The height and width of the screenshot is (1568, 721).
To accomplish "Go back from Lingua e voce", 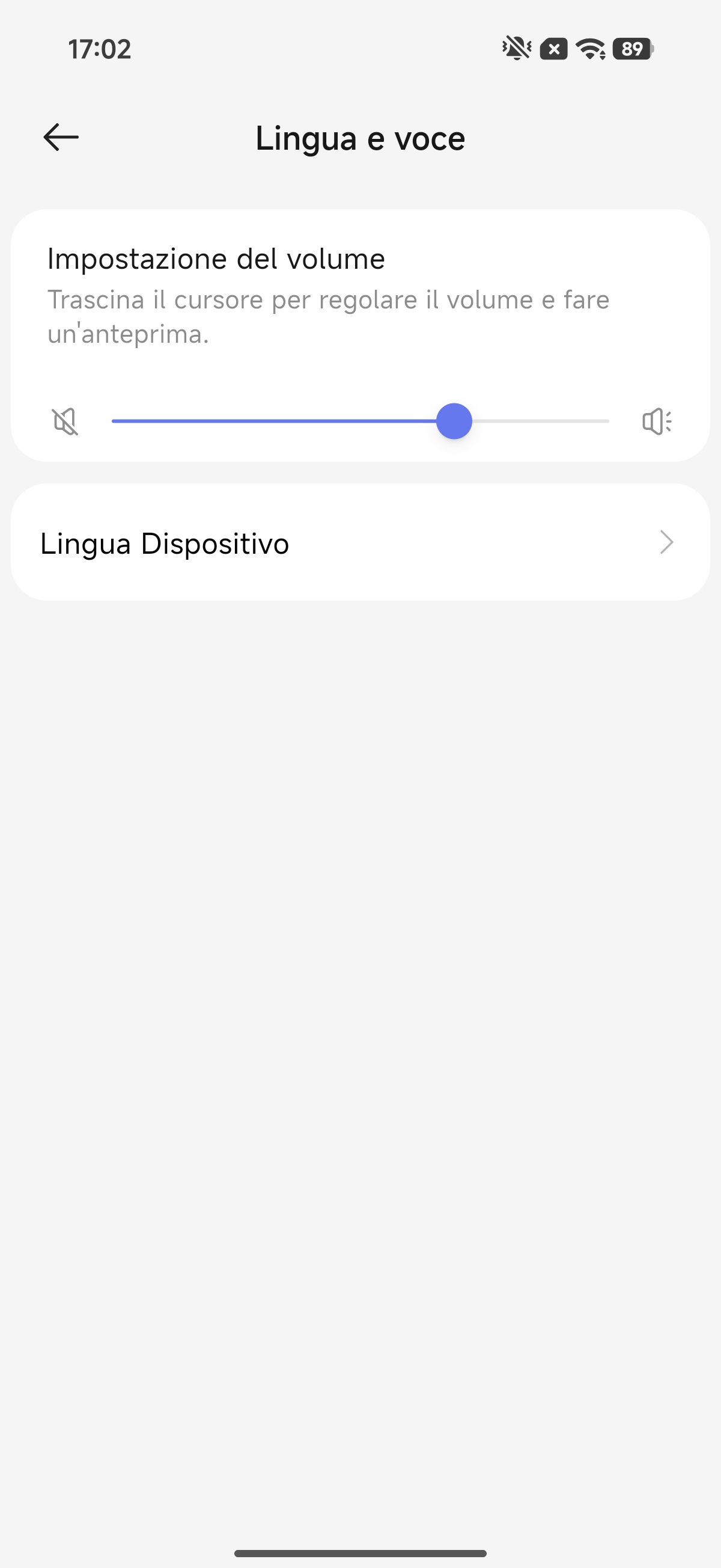I will click(61, 137).
